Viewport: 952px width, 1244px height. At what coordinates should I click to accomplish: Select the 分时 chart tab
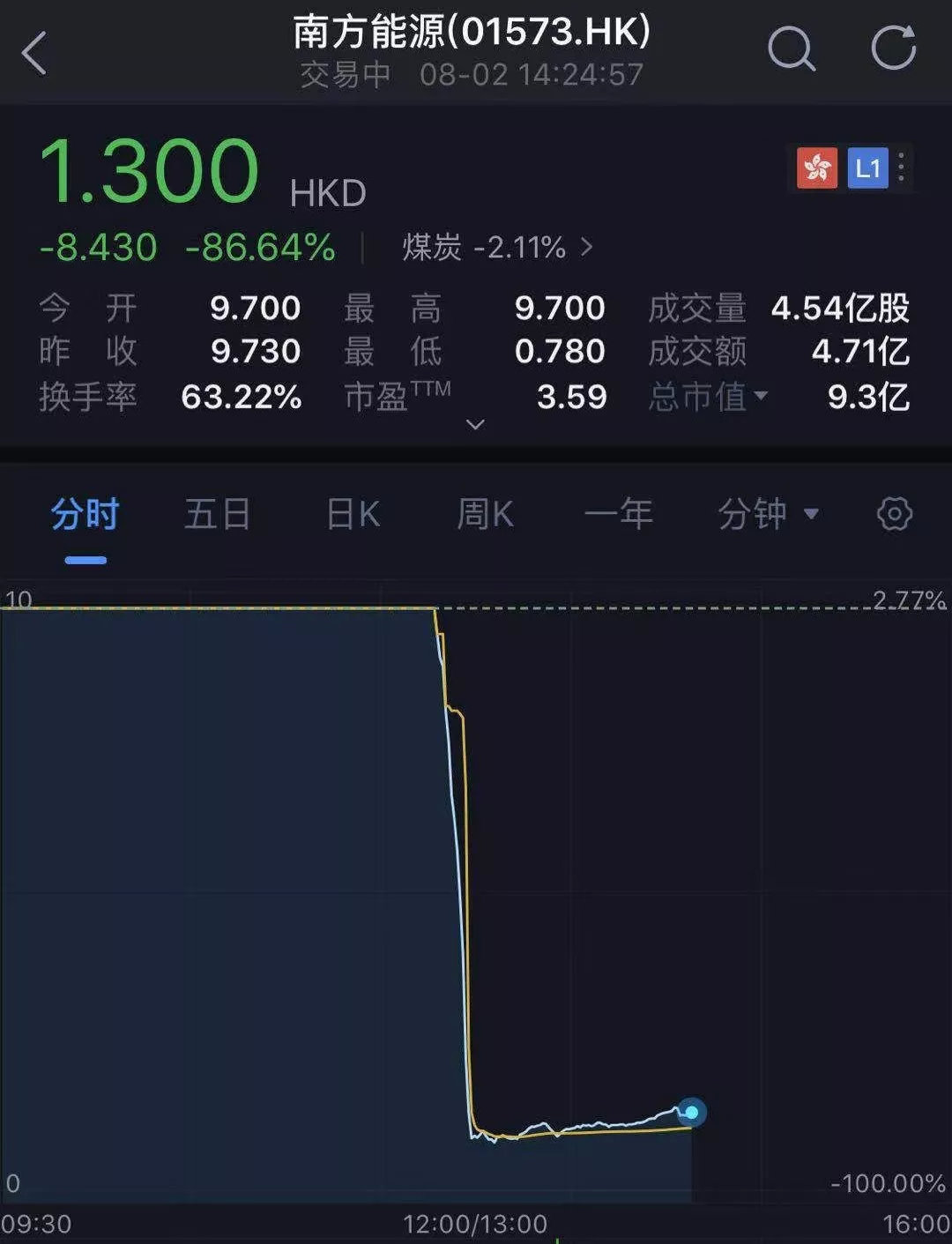pos(85,514)
